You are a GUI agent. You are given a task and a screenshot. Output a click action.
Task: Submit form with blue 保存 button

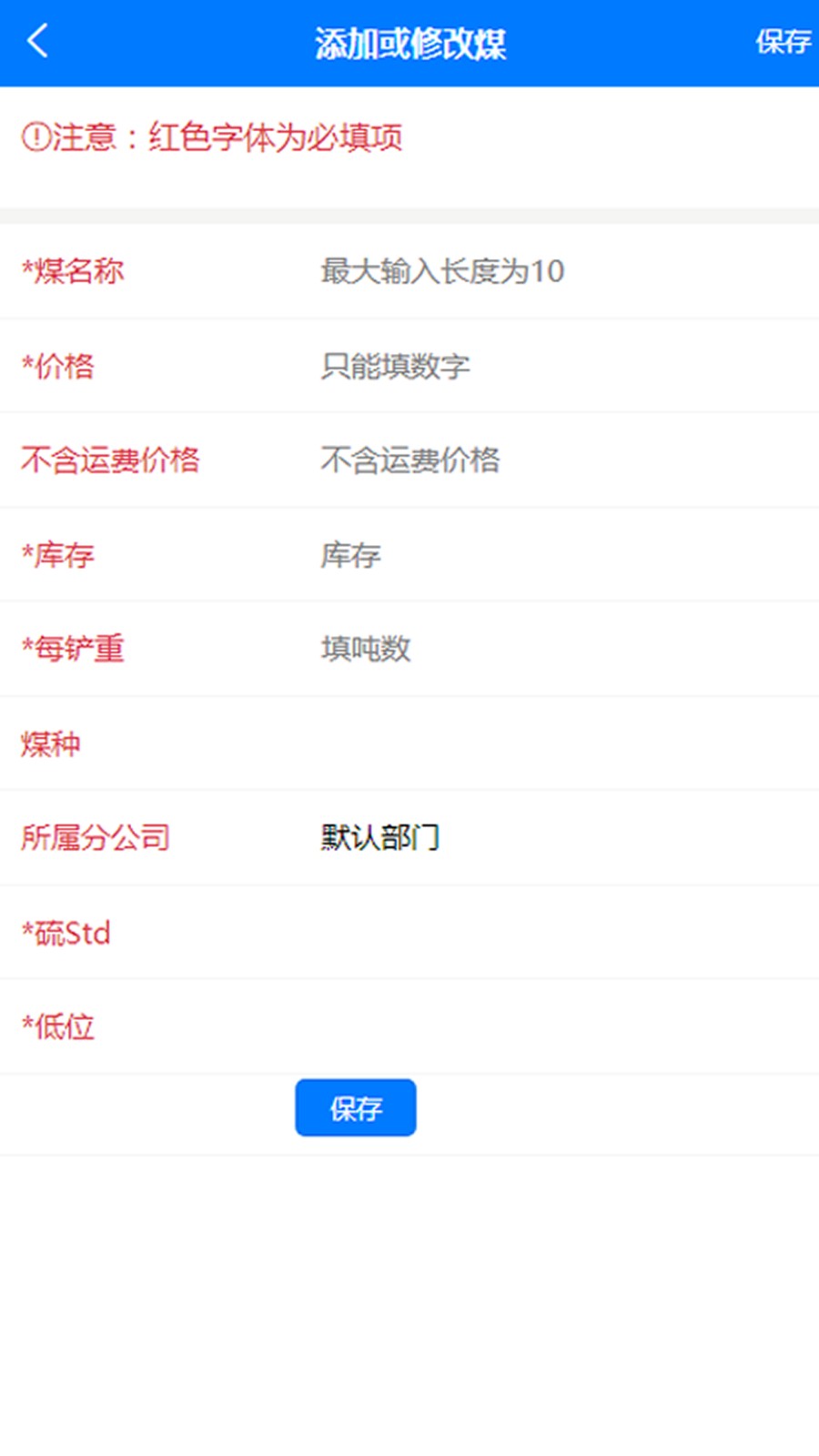(355, 1107)
